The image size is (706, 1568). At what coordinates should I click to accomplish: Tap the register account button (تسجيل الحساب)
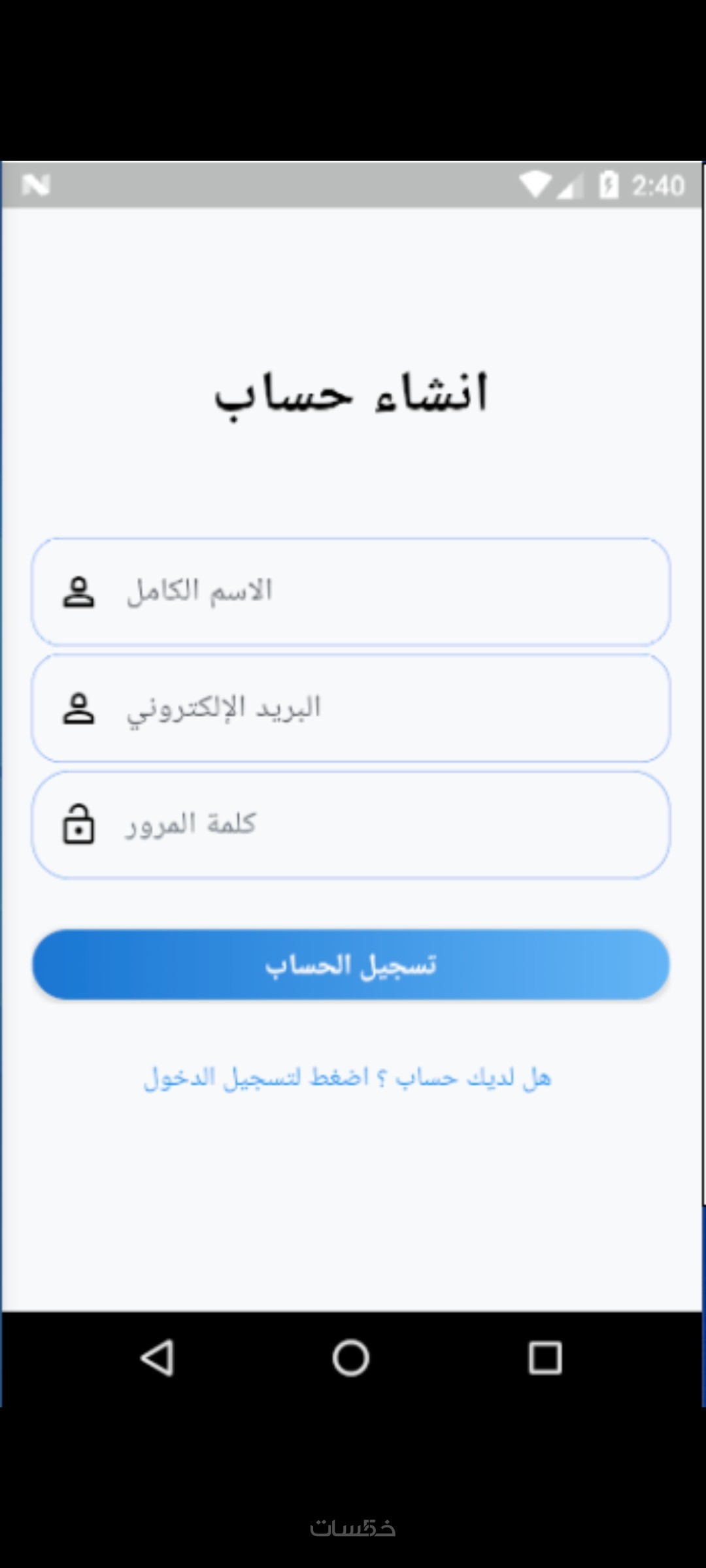point(351,965)
